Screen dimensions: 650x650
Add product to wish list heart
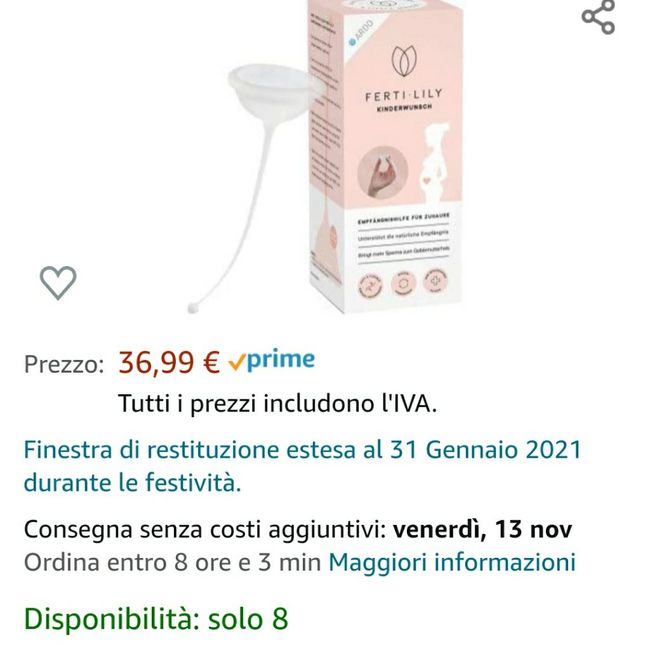(58, 283)
